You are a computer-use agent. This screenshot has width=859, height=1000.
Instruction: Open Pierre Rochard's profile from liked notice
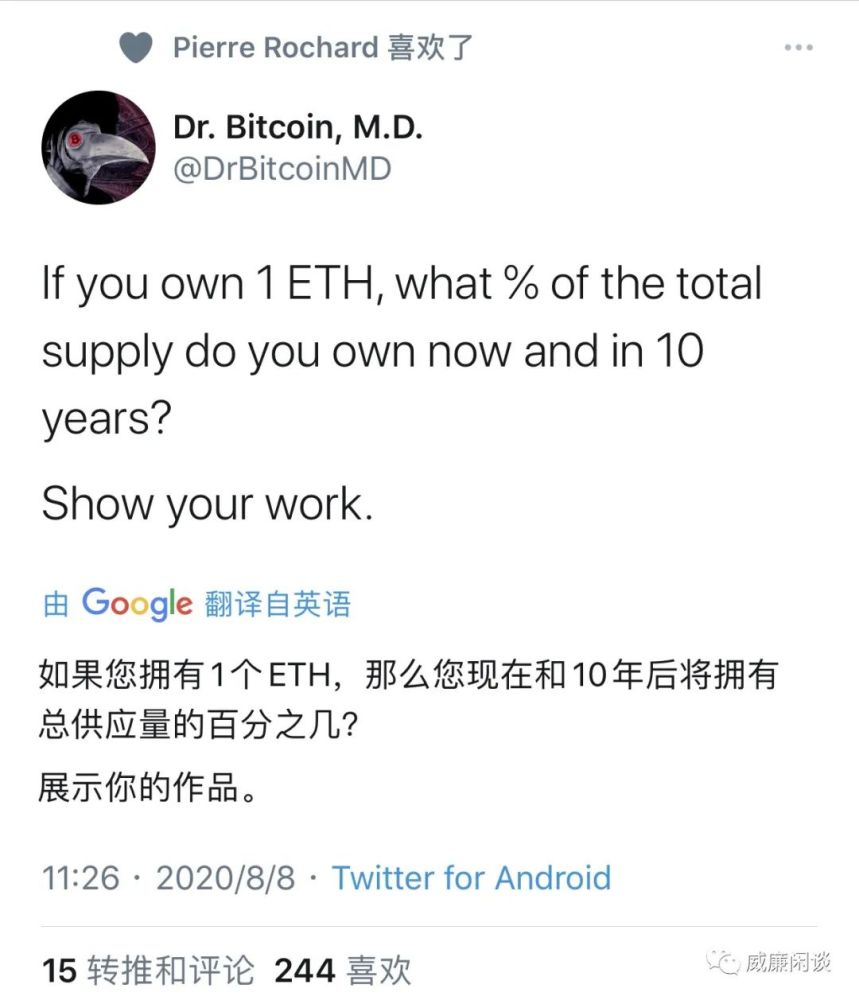[274, 47]
